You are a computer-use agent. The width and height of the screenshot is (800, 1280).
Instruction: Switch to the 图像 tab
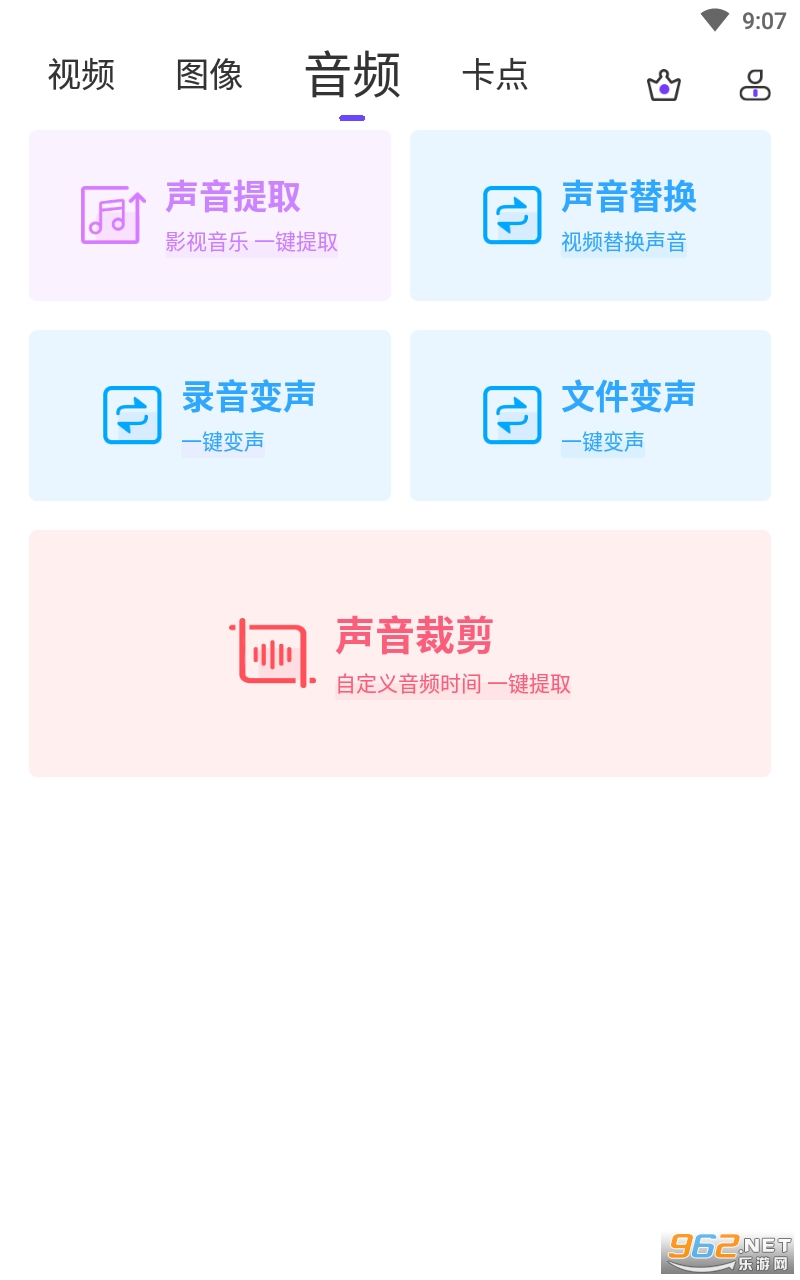pyautogui.click(x=210, y=75)
